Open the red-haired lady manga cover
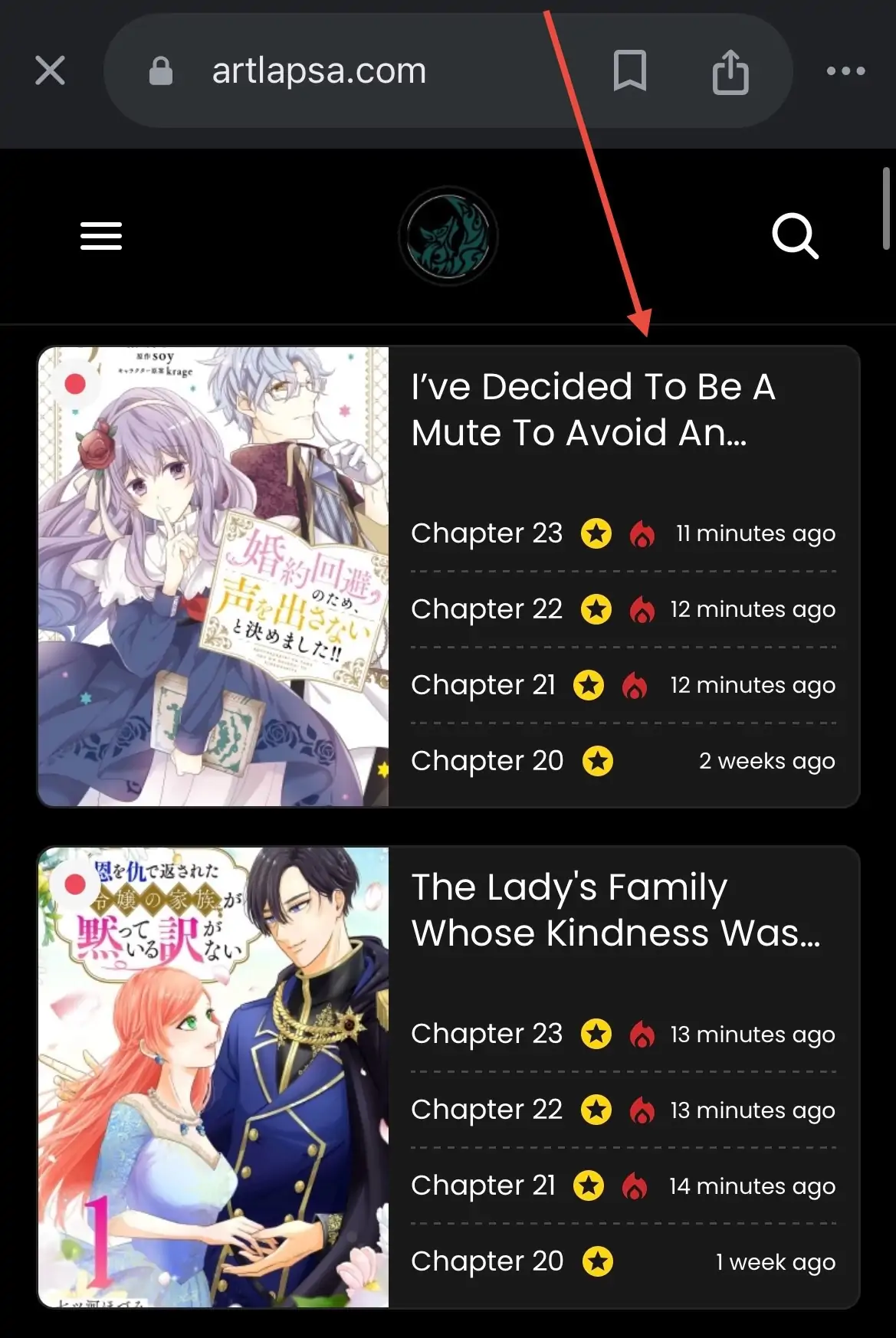Viewport: 896px width, 1338px height. click(213, 1077)
